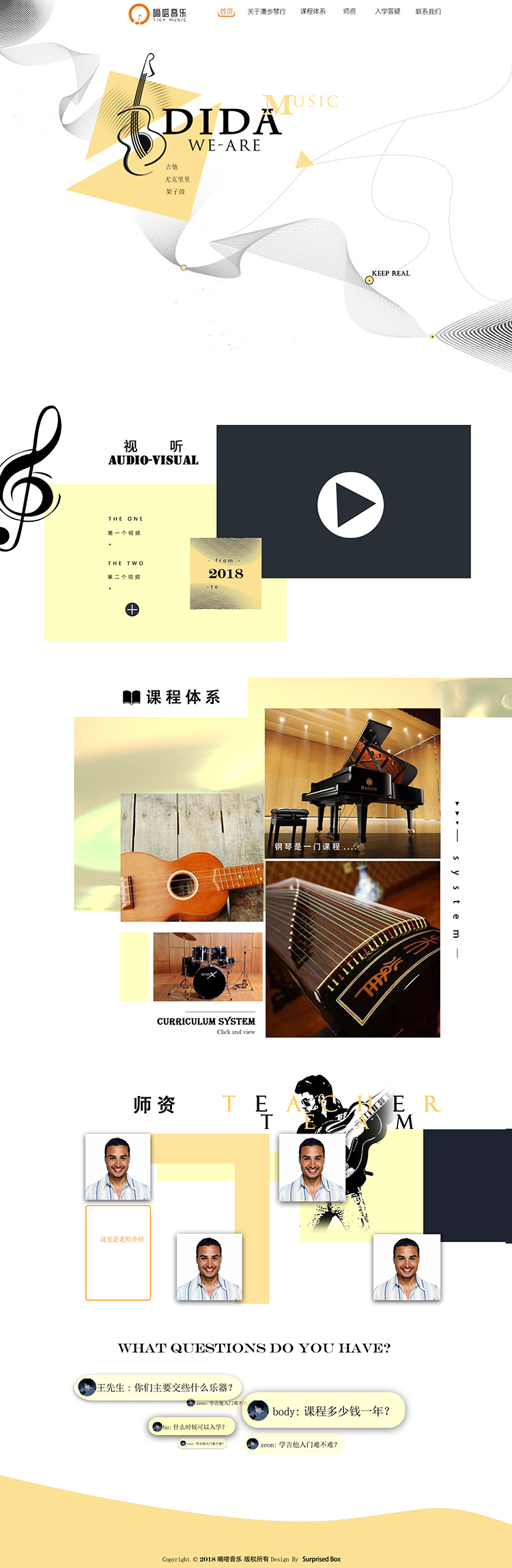View the drum kit course photo
The height and width of the screenshot is (1568, 512).
(x=208, y=966)
